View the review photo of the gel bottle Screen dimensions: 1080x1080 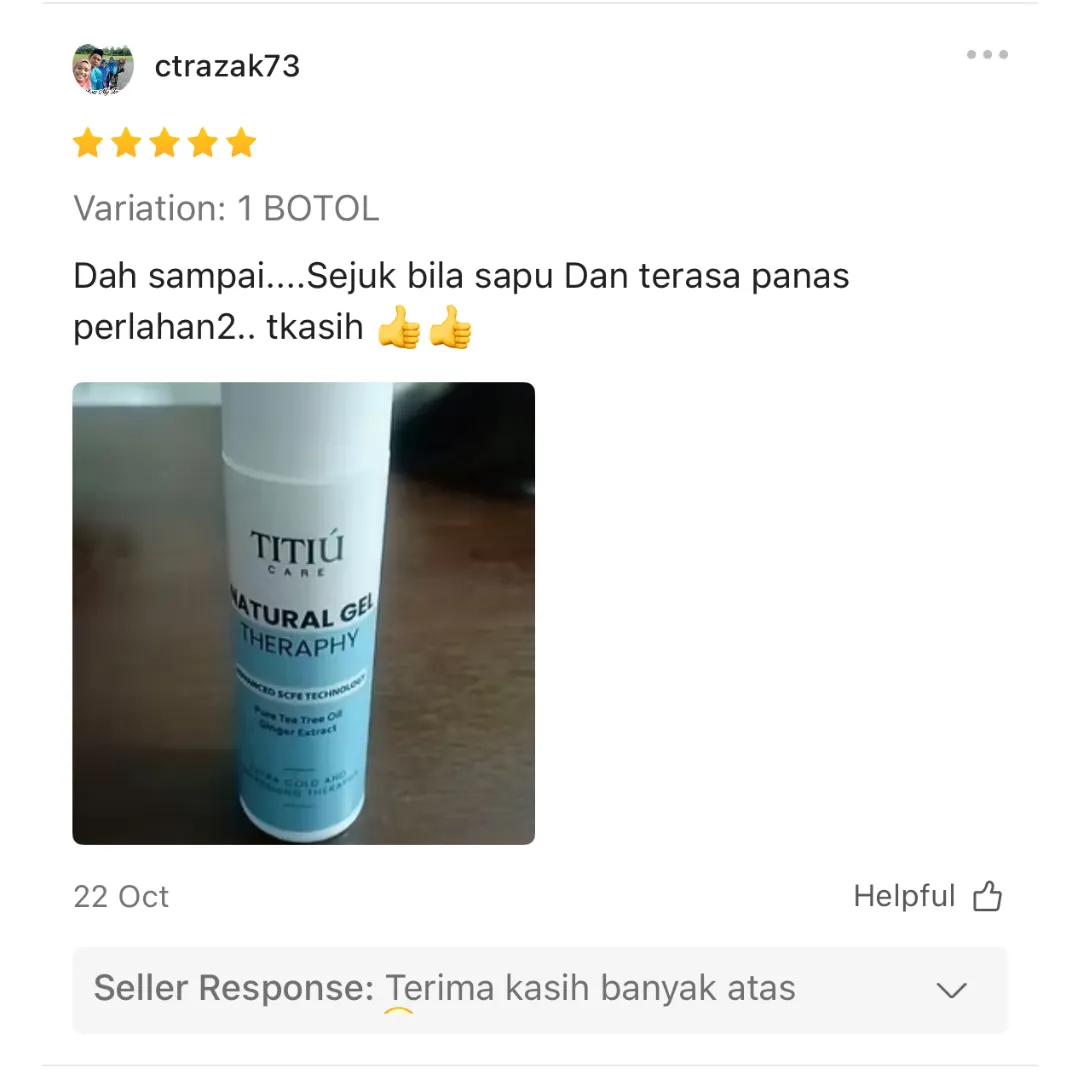303,613
